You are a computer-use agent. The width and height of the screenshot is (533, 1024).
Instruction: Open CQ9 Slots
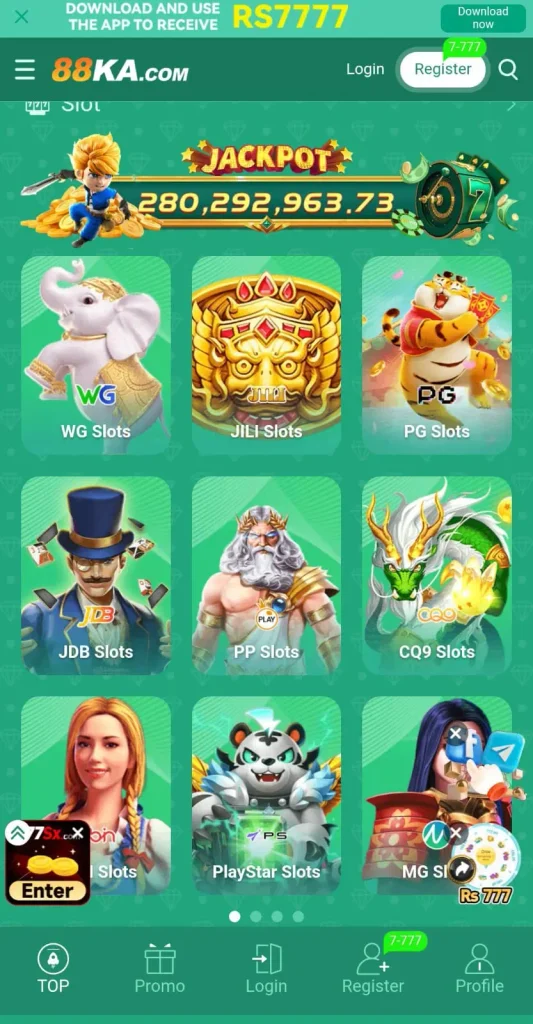click(437, 575)
